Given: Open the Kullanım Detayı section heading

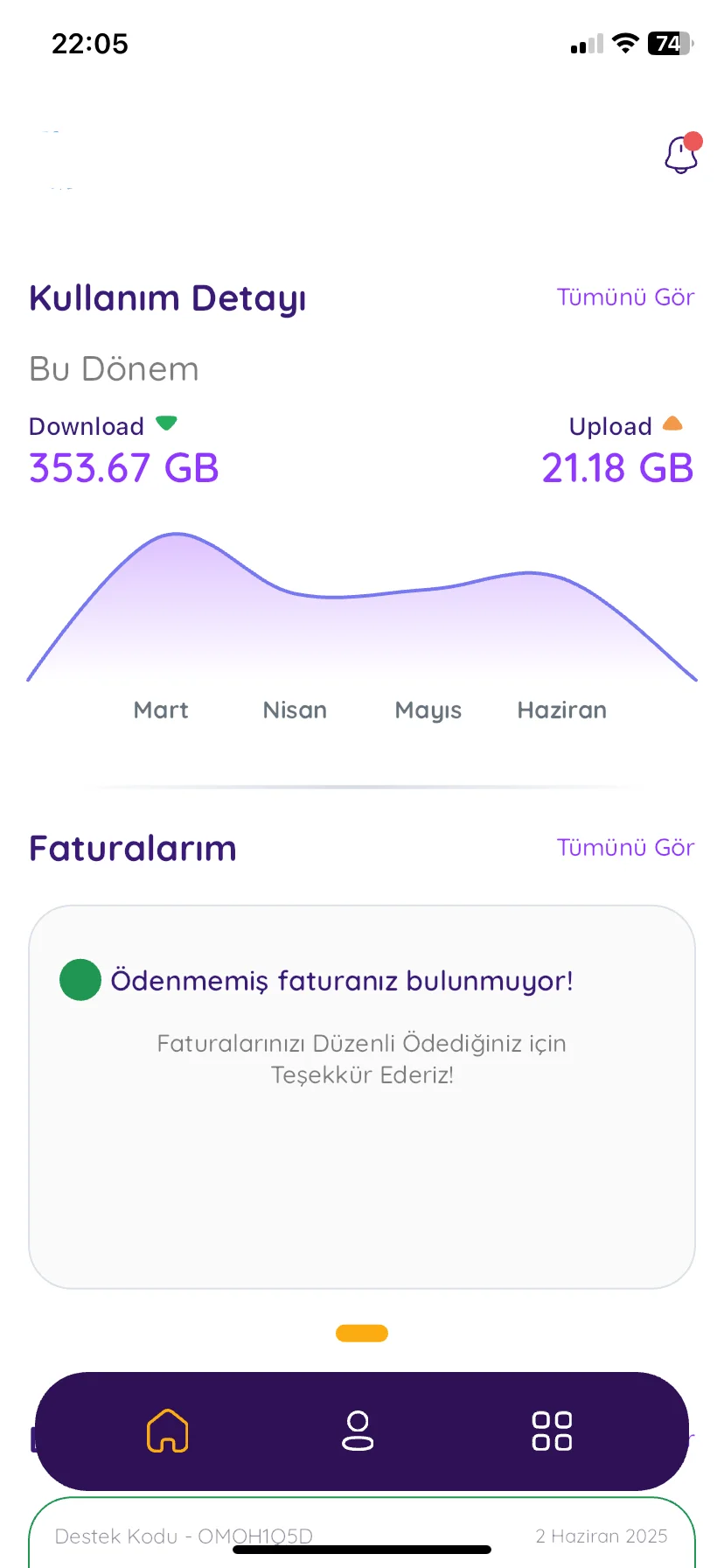Looking at the screenshot, I should [x=166, y=298].
